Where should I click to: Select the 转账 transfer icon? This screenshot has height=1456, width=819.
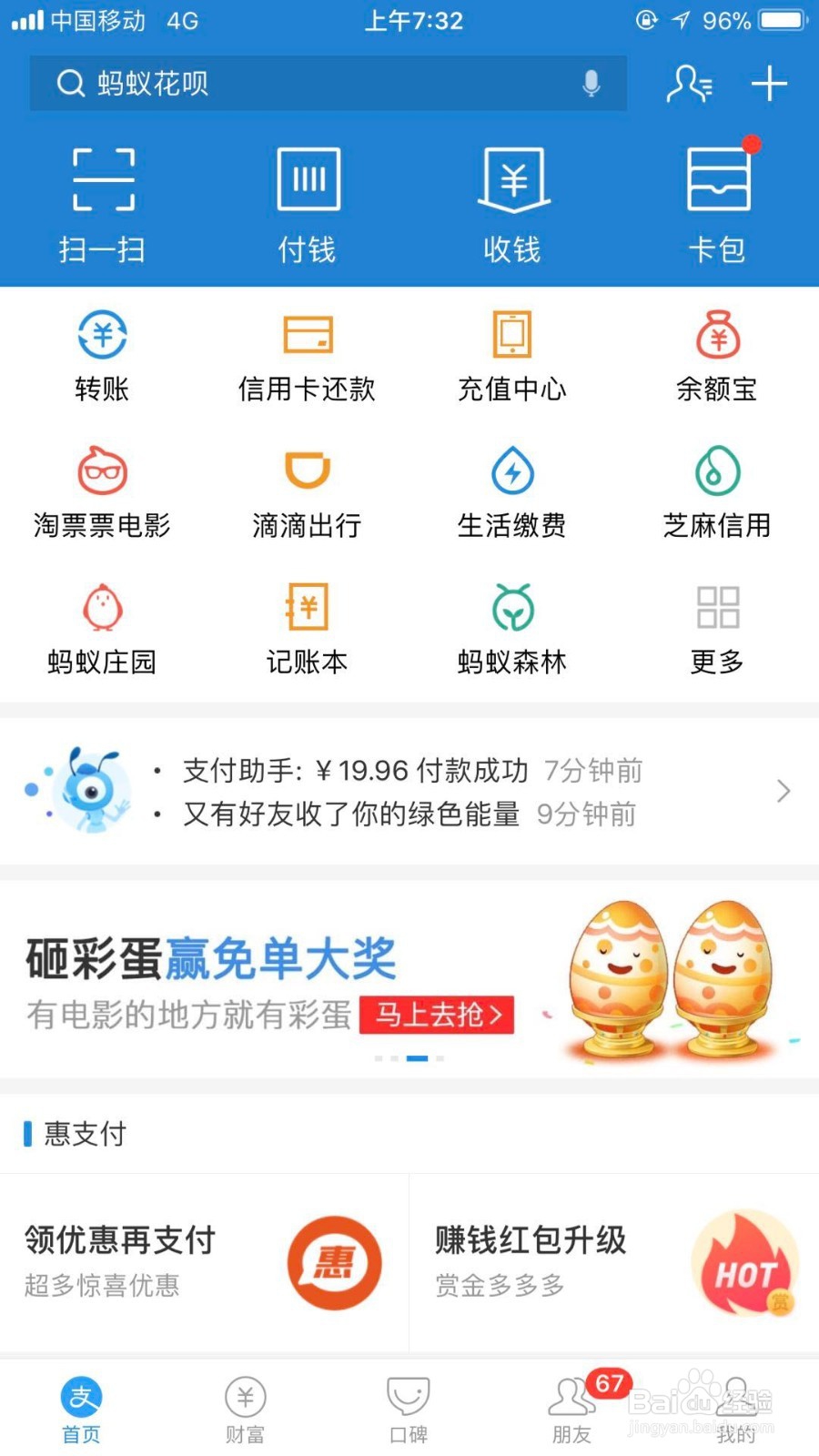[101, 355]
